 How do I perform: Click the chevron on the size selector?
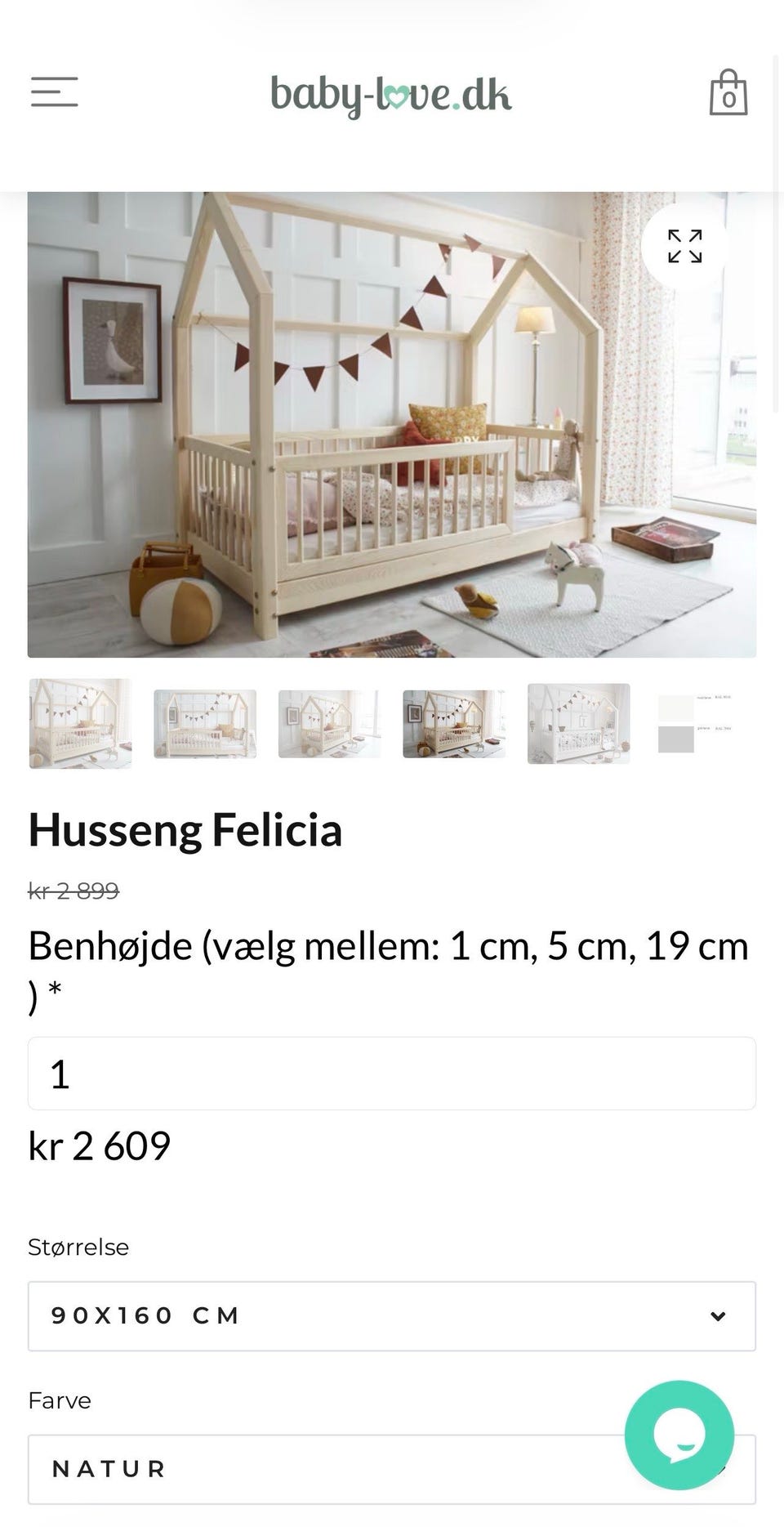point(717,1315)
